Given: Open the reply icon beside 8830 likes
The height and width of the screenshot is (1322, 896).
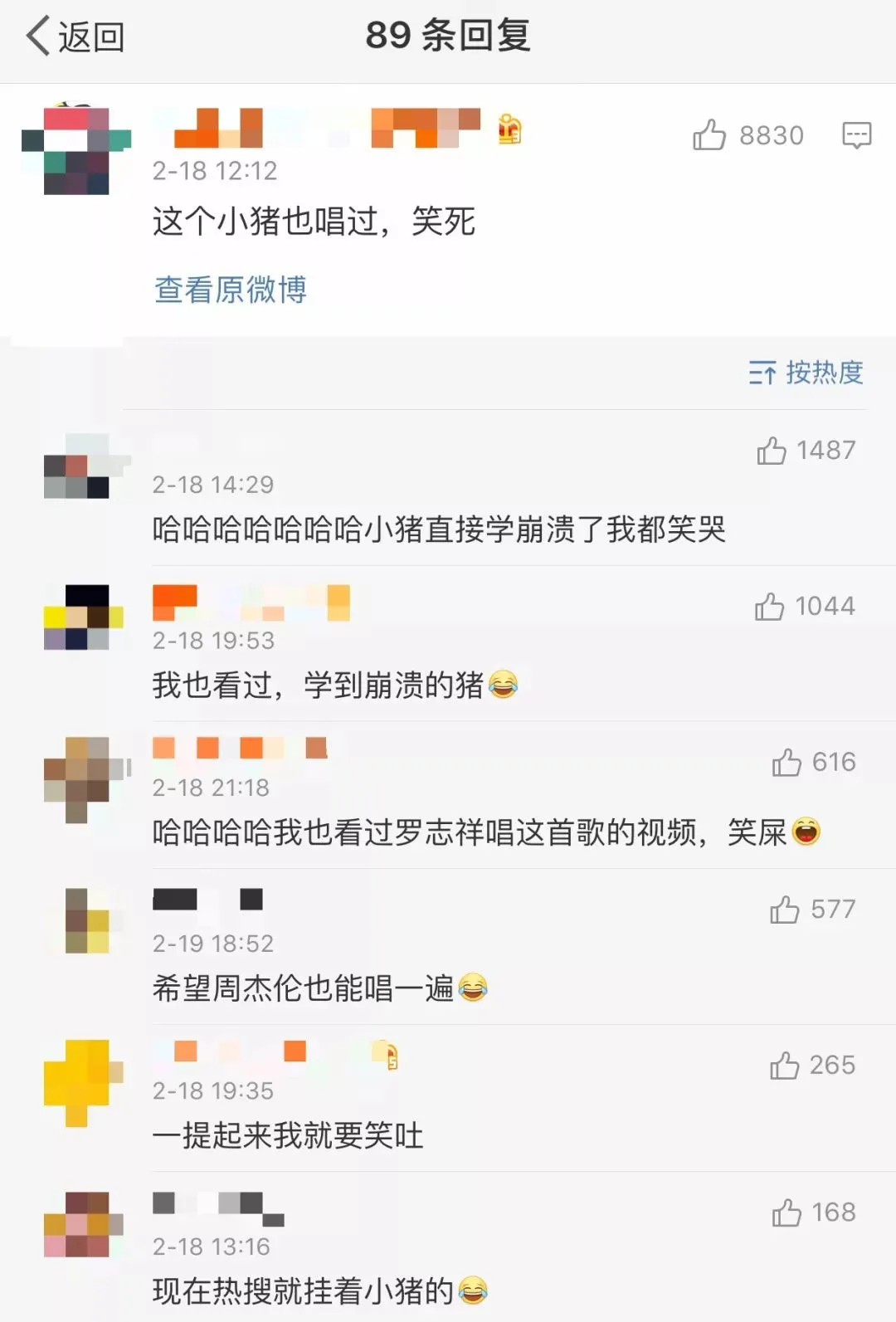Looking at the screenshot, I should point(856,134).
